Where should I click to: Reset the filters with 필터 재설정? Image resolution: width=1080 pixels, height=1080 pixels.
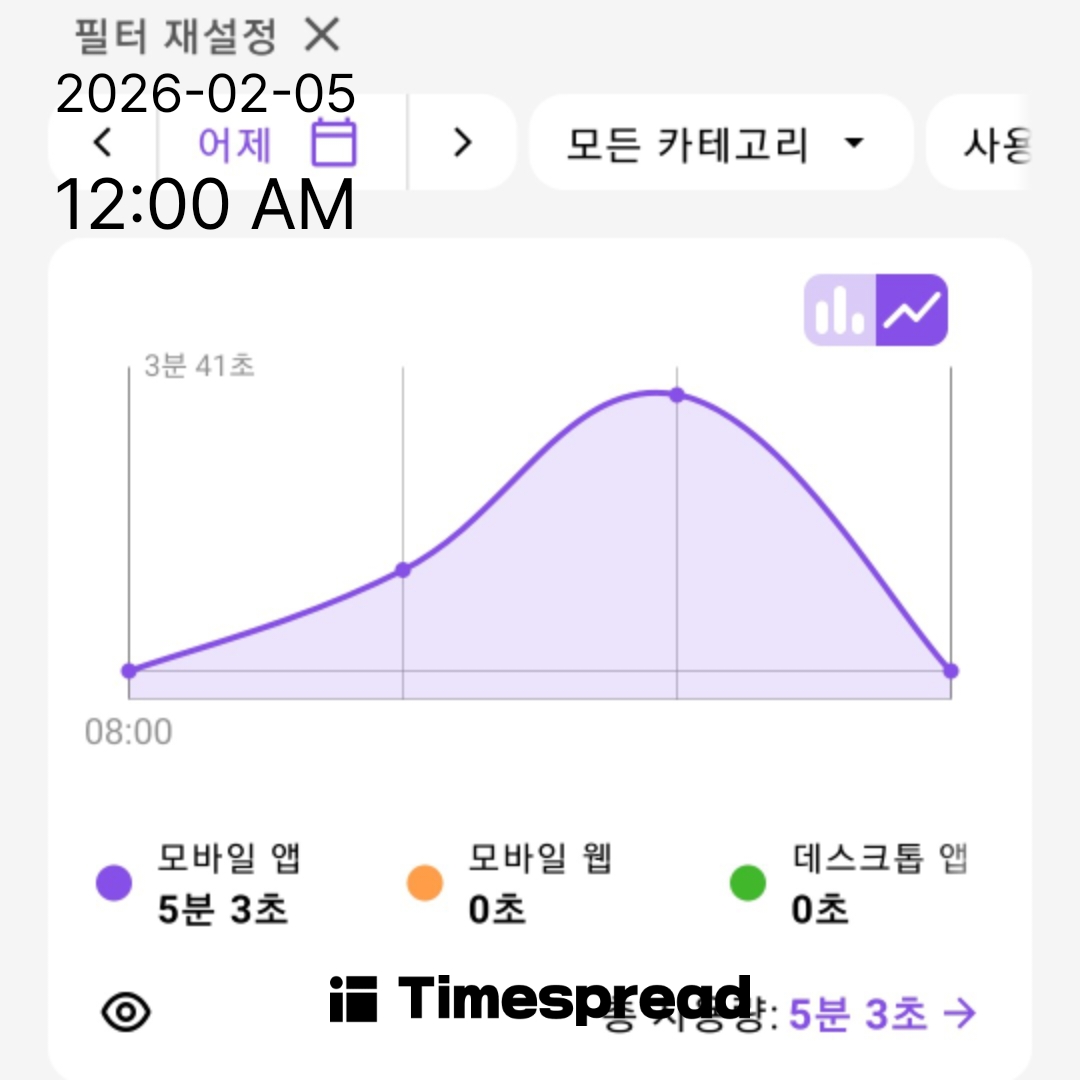[x=207, y=37]
